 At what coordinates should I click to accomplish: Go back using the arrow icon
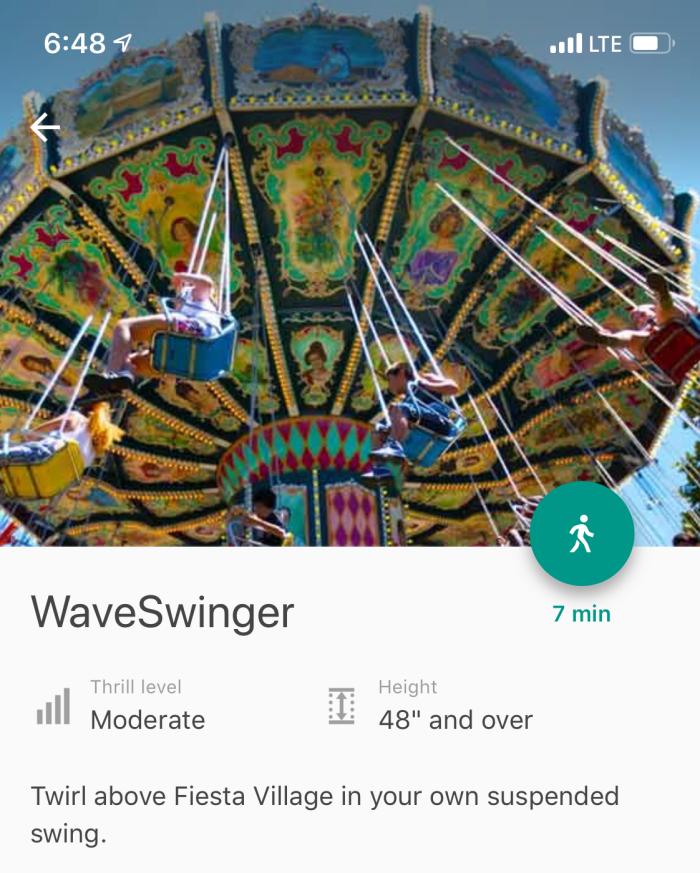point(45,127)
